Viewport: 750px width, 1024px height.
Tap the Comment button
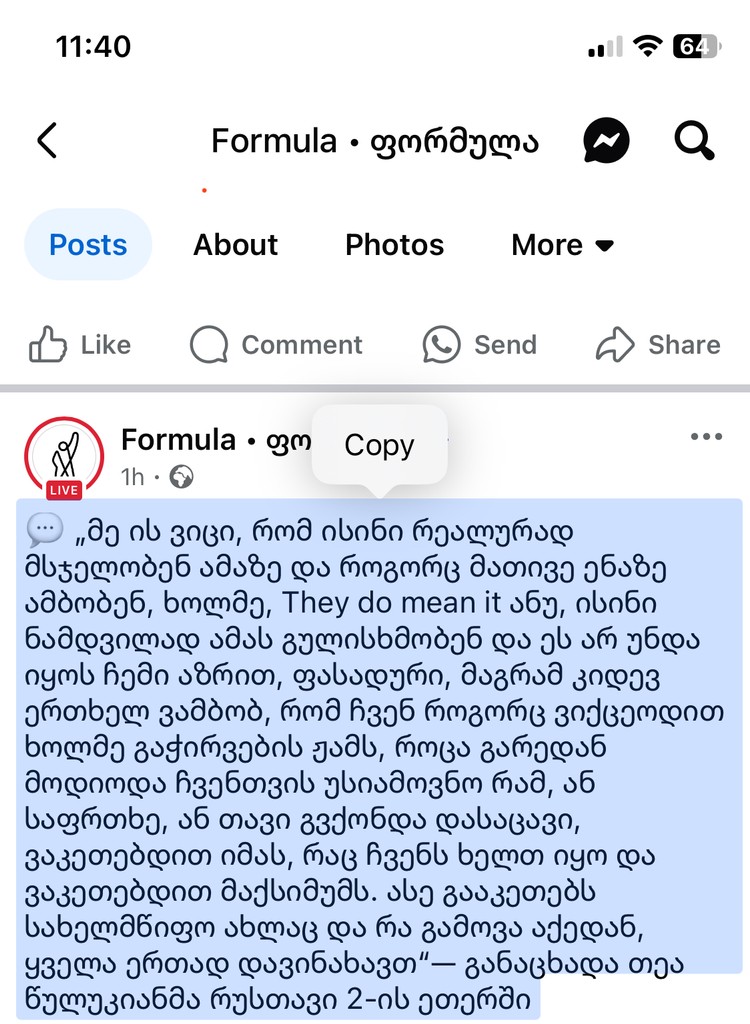tap(276, 345)
